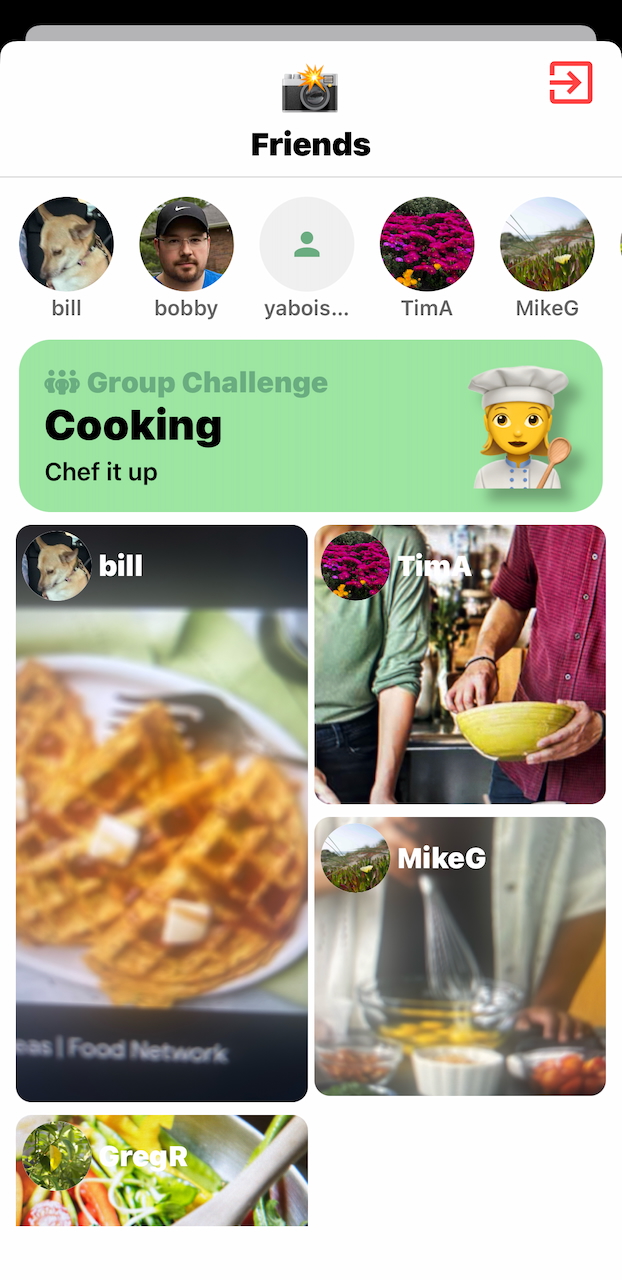Open MikeG's friend avatar

tap(547, 244)
